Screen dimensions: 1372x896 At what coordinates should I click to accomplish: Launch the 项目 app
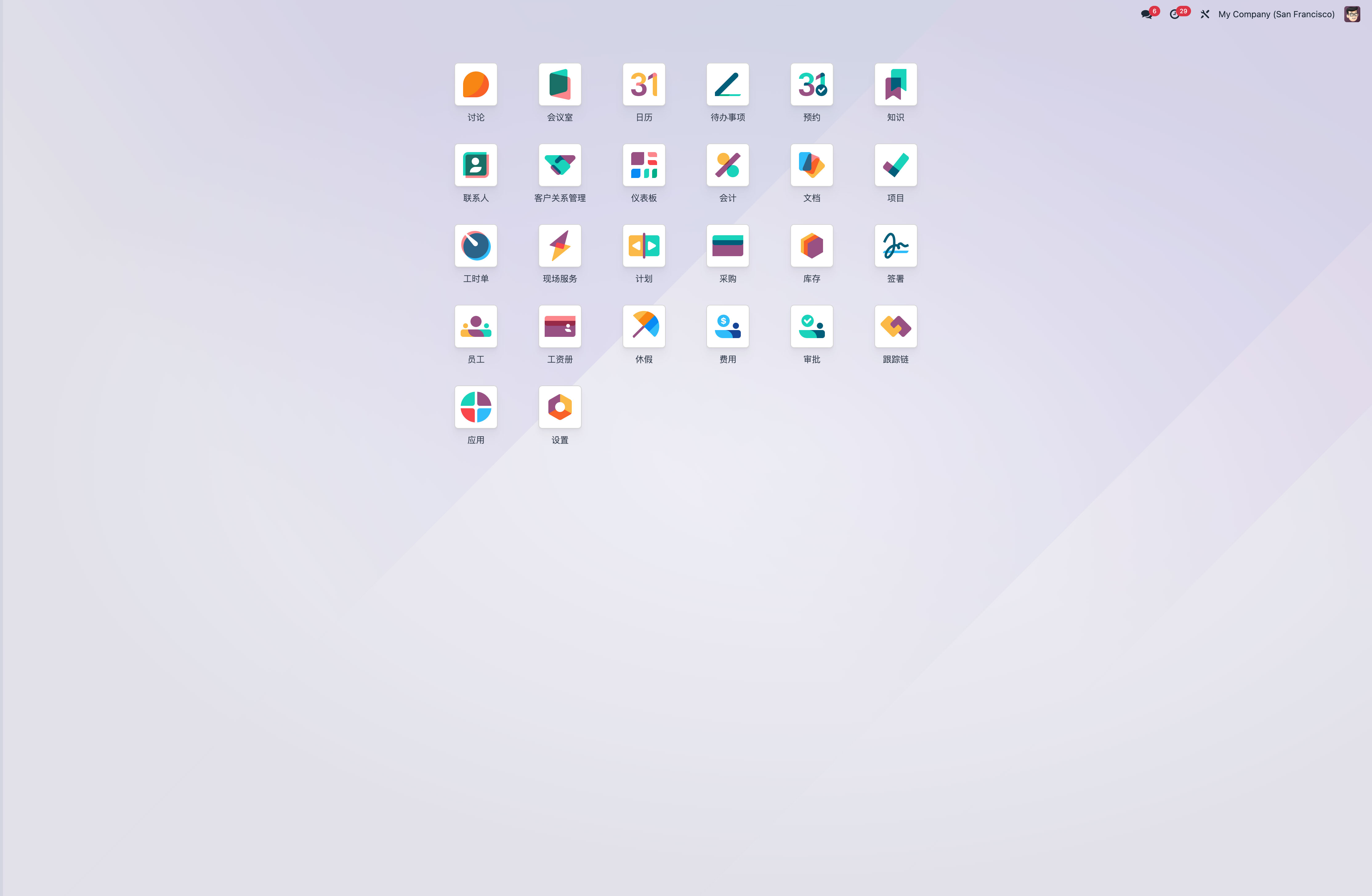point(895,165)
